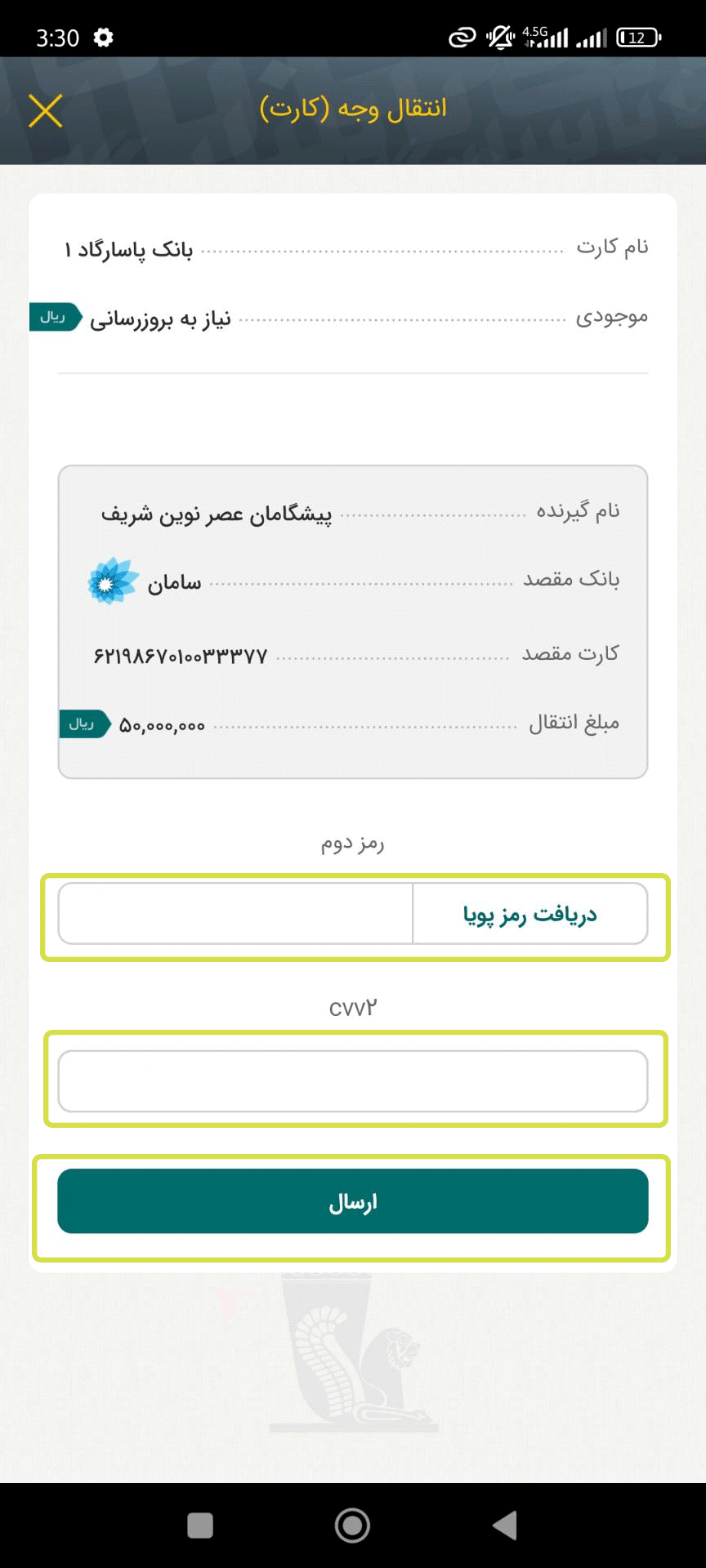Close the card transfer screen
Screen dimensions: 706x1568
pyautogui.click(x=46, y=110)
